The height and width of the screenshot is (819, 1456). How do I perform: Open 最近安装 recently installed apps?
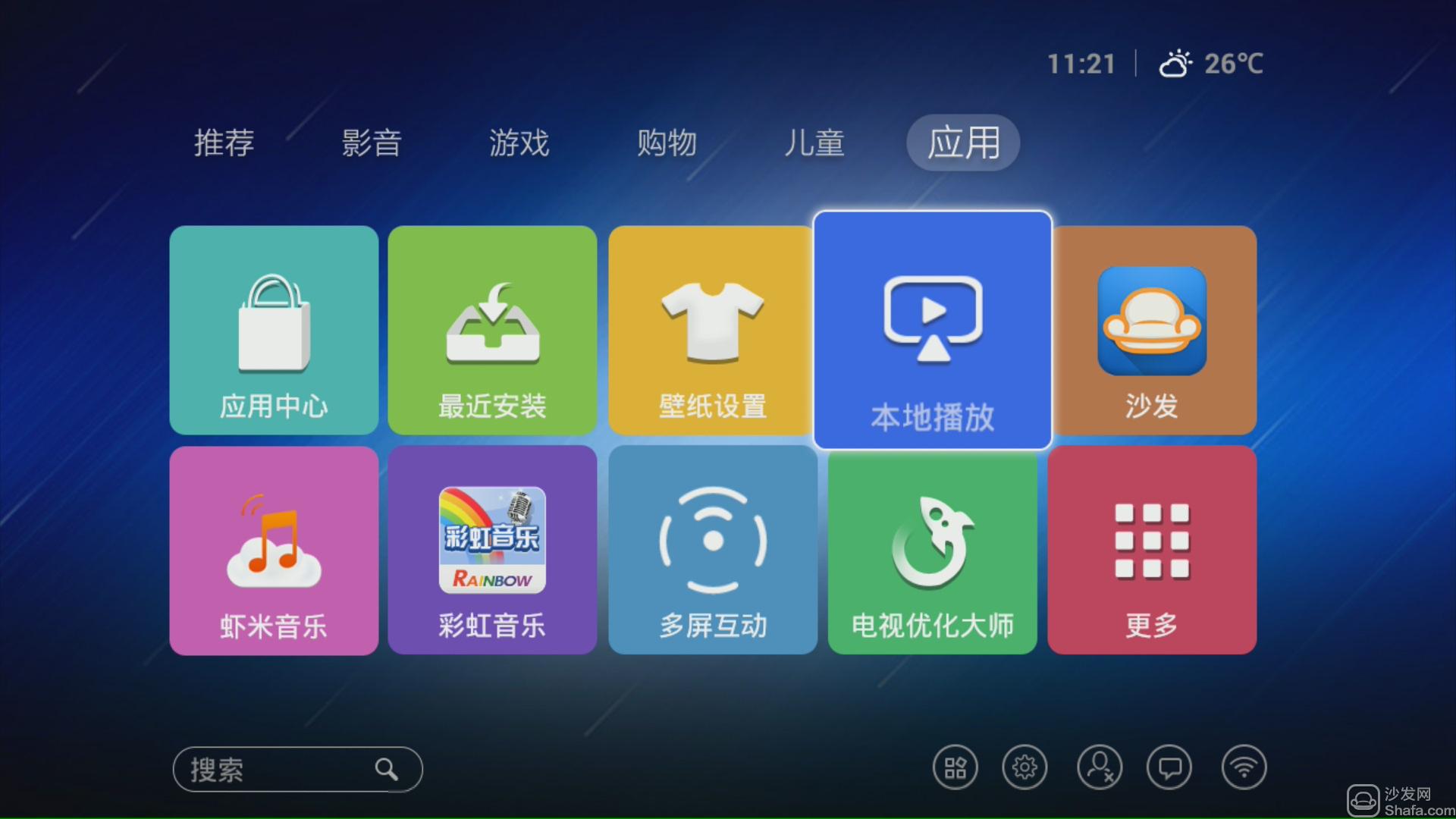pos(492,330)
